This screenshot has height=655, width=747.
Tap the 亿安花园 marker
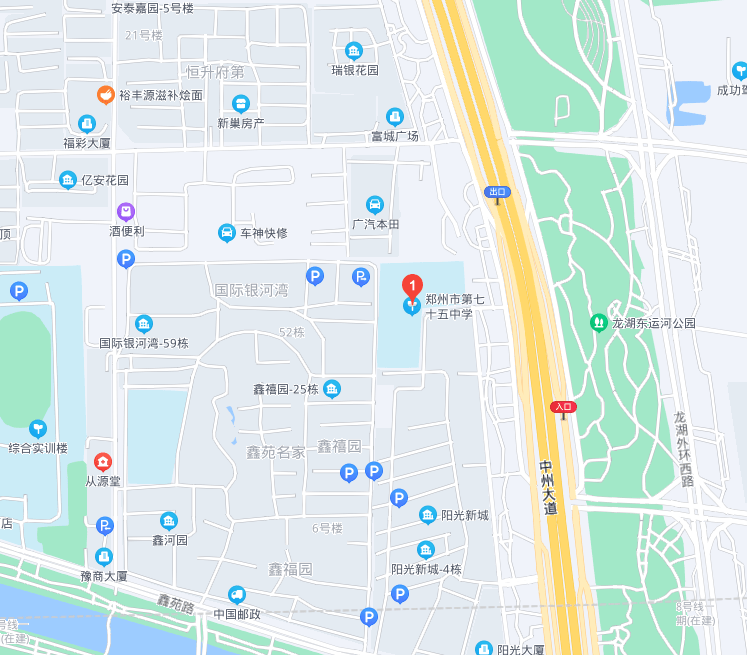point(68,180)
